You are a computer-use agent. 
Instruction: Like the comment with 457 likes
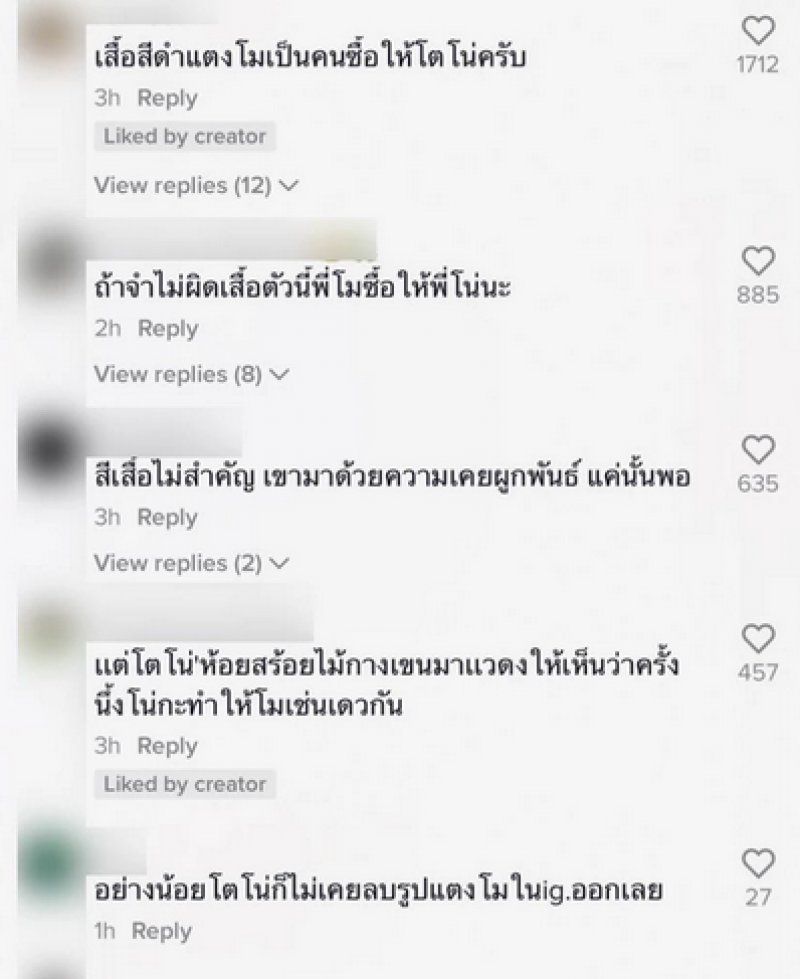759,639
